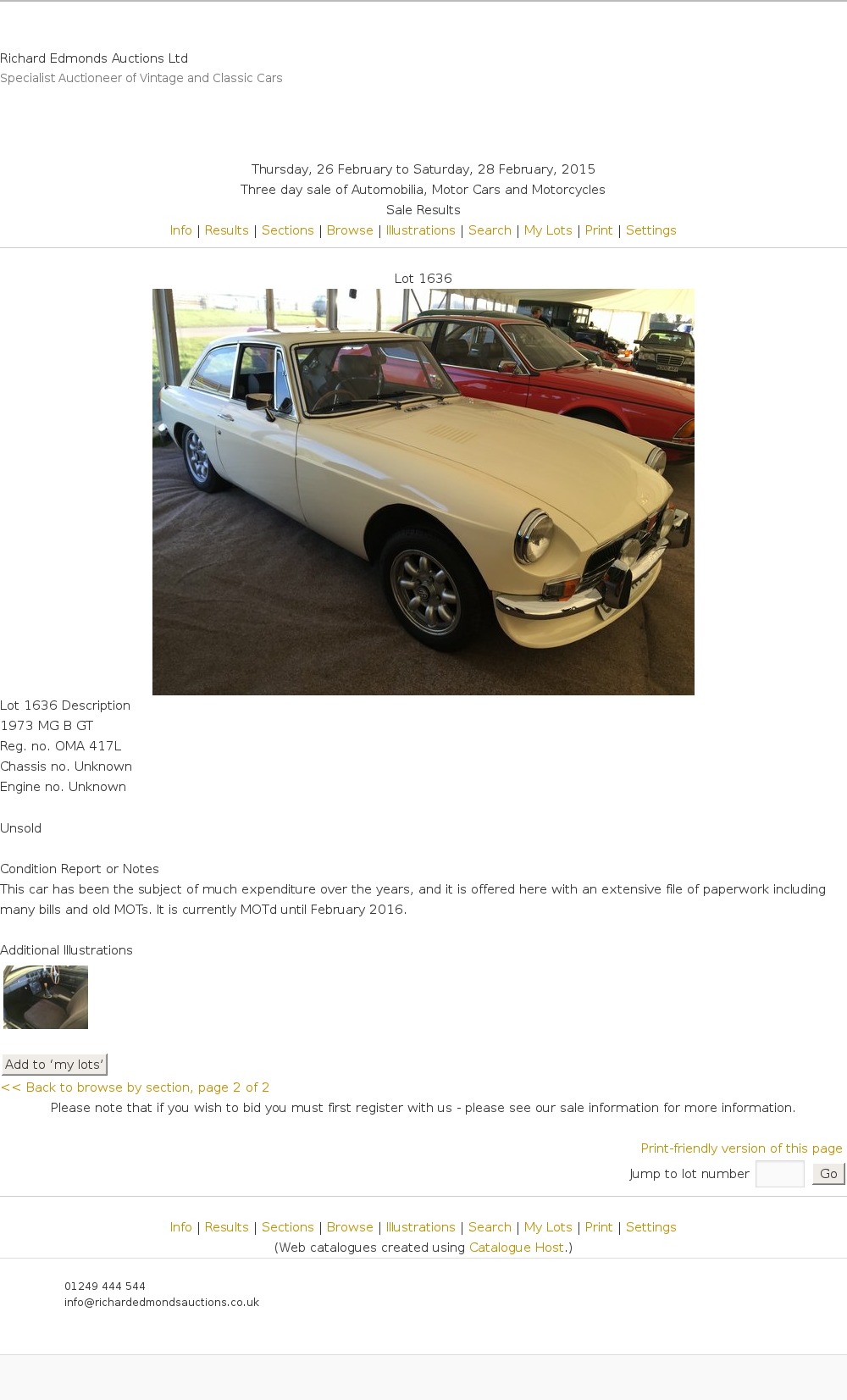Viewport: 847px width, 1400px height.
Task: Open Catalogue Host link in footer
Action: [517, 1248]
